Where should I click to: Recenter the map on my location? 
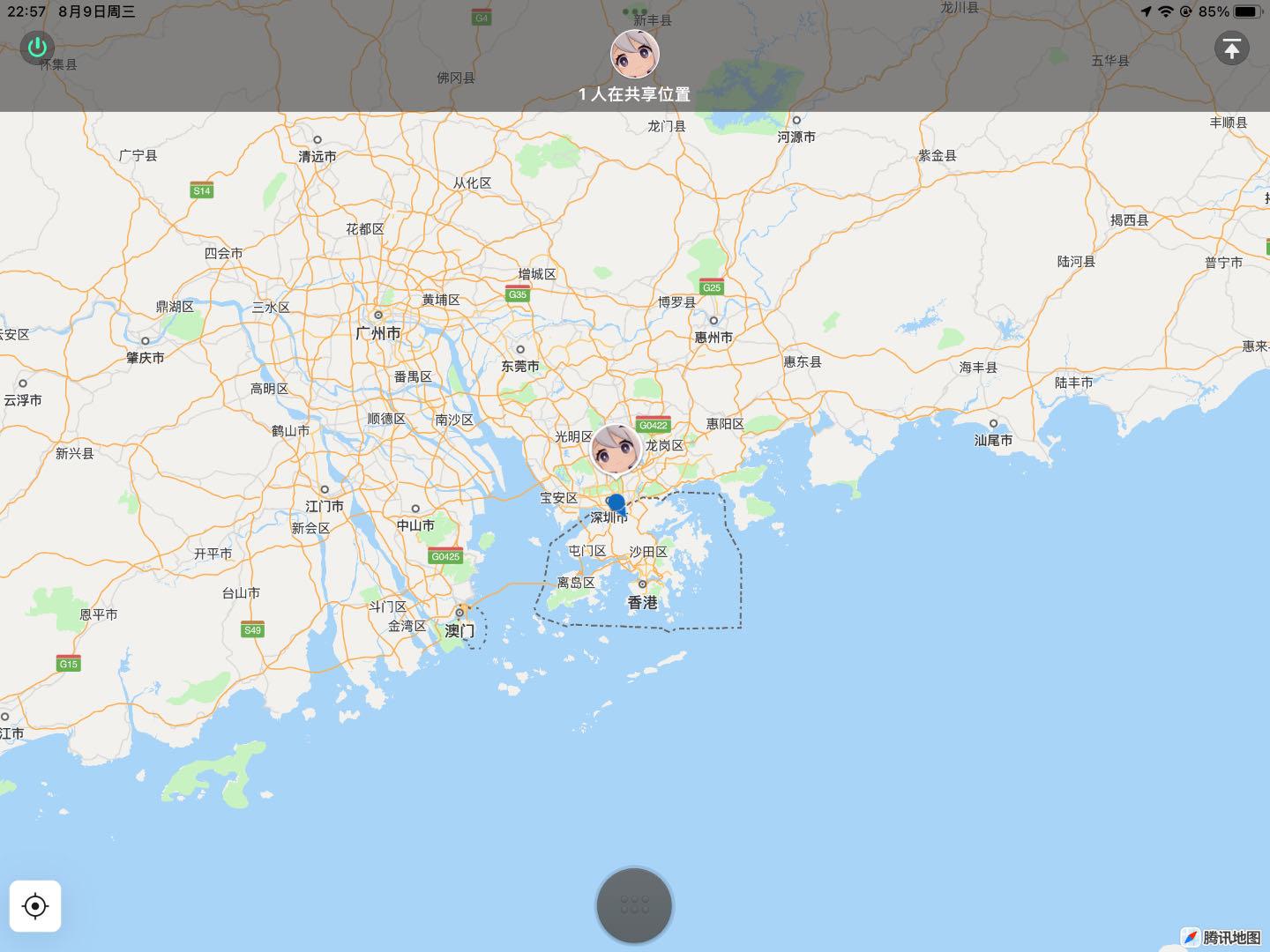(x=35, y=905)
